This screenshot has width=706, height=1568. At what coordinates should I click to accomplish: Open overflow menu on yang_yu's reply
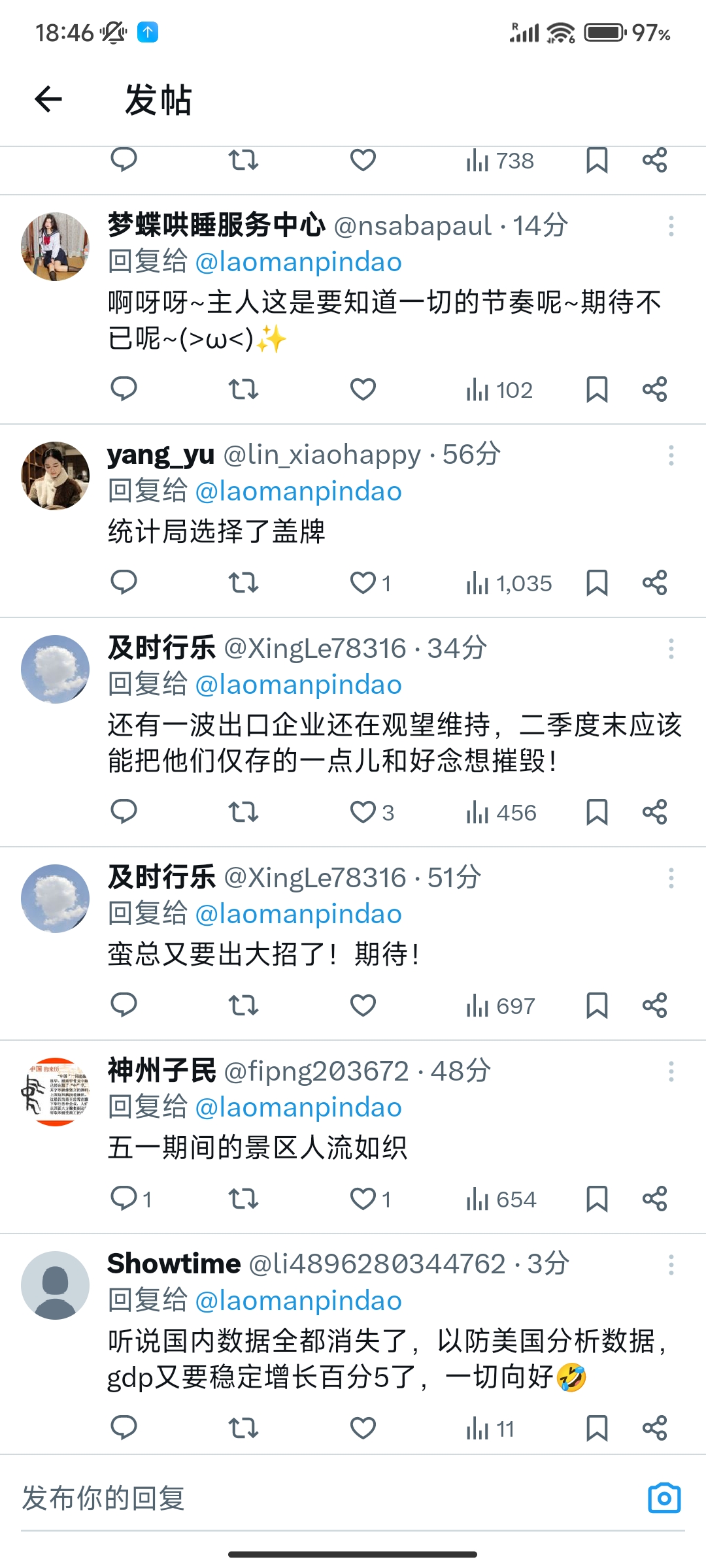[x=671, y=455]
